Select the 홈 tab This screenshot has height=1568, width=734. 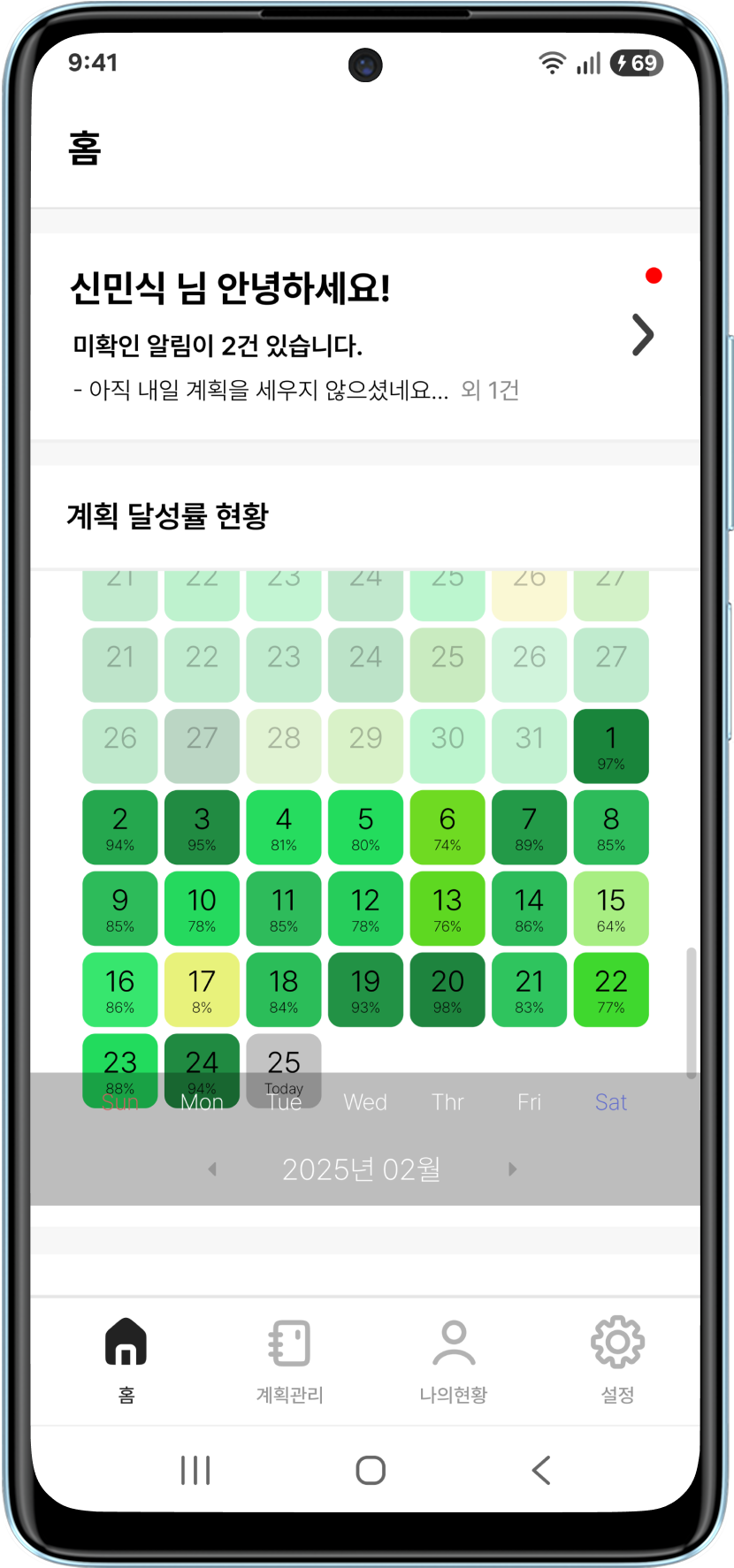(x=126, y=1360)
